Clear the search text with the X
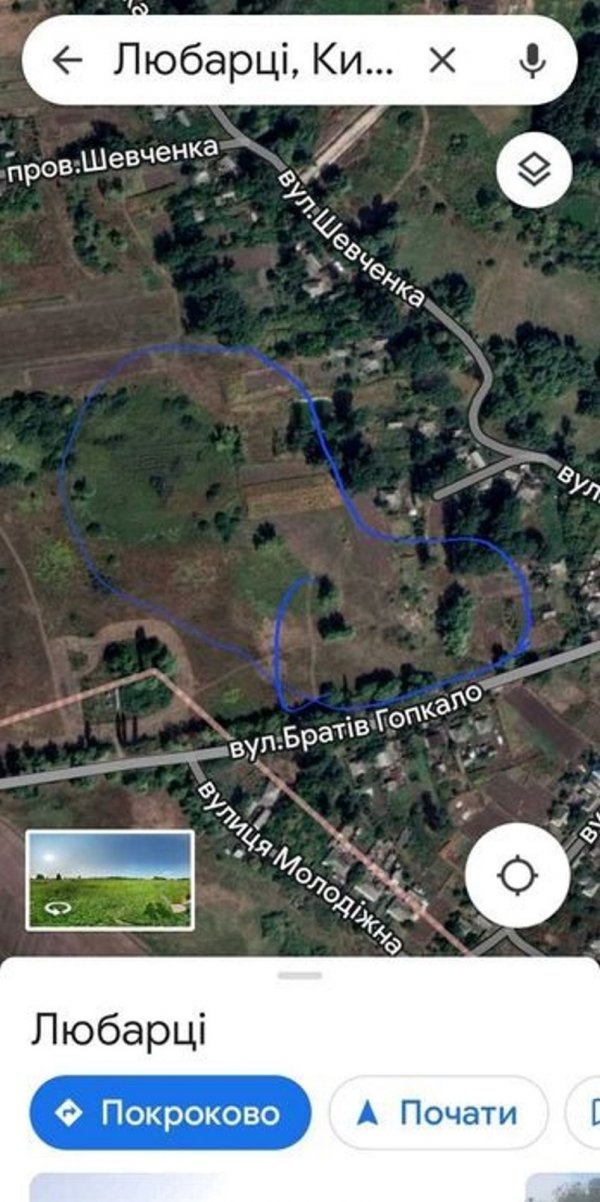Image resolution: width=600 pixels, height=1202 pixels. click(x=442, y=61)
